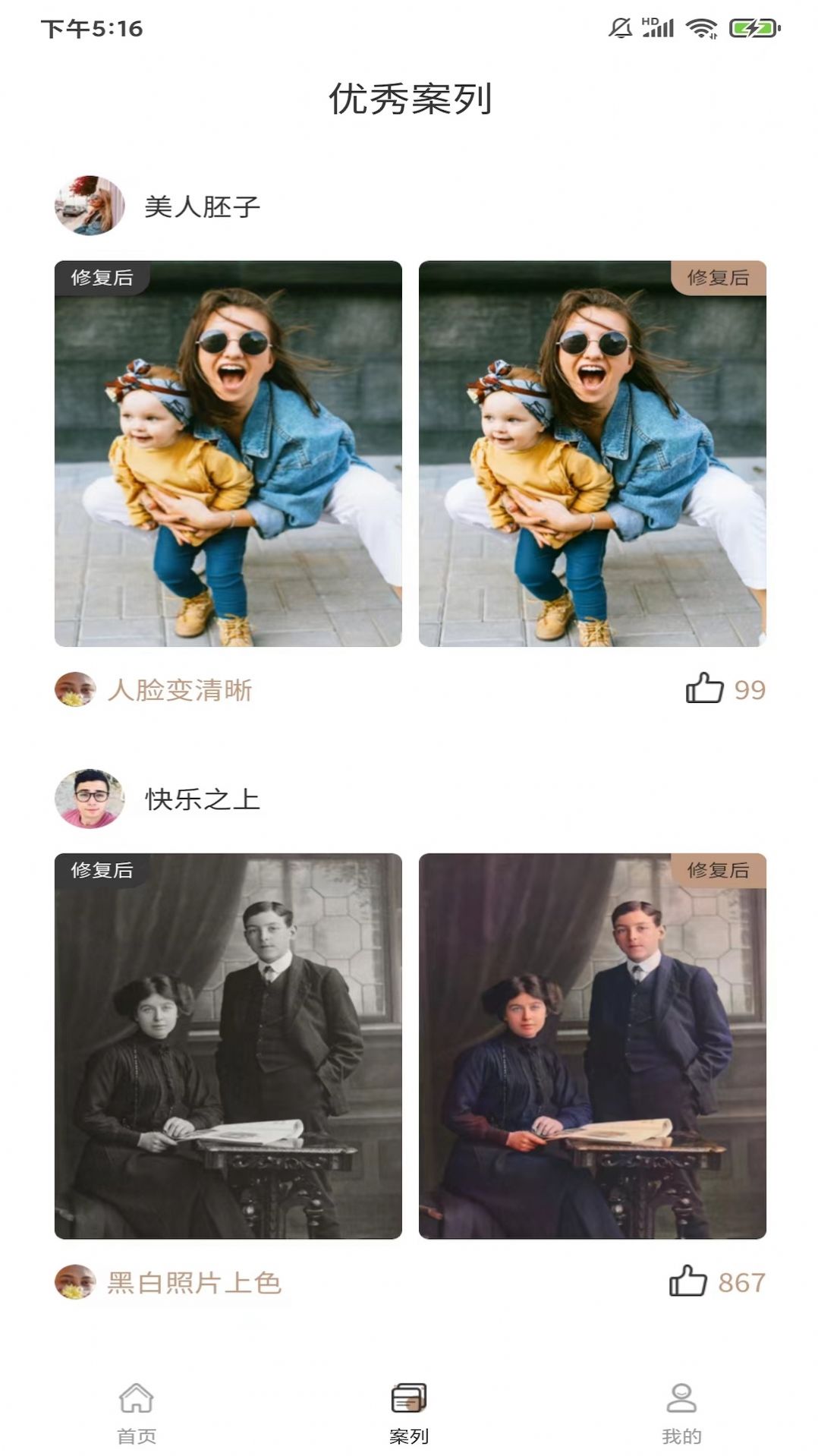Image resolution: width=818 pixels, height=1456 pixels.
Task: Like the 人脸变清晰 case with 99 likes
Action: (x=705, y=689)
